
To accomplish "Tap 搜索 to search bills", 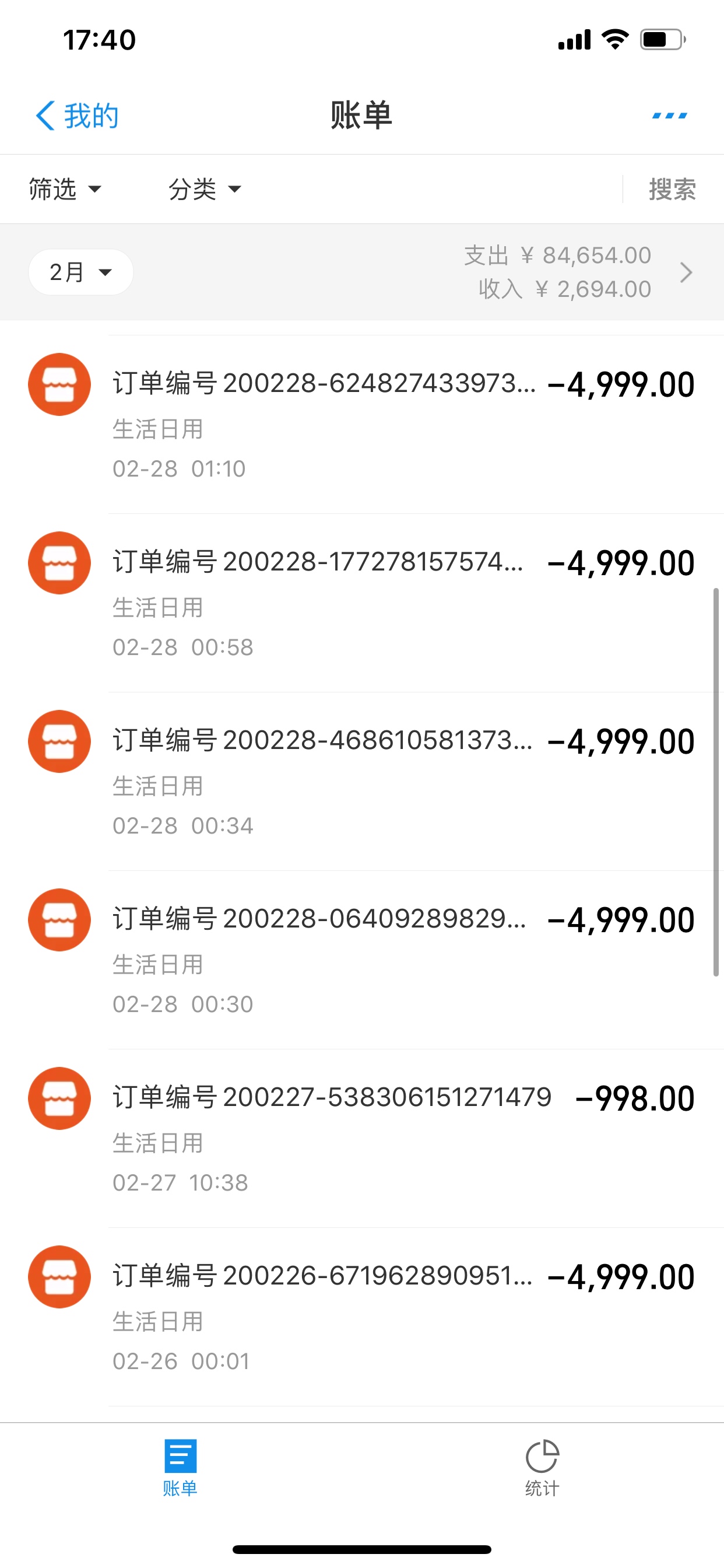I will coord(672,190).
